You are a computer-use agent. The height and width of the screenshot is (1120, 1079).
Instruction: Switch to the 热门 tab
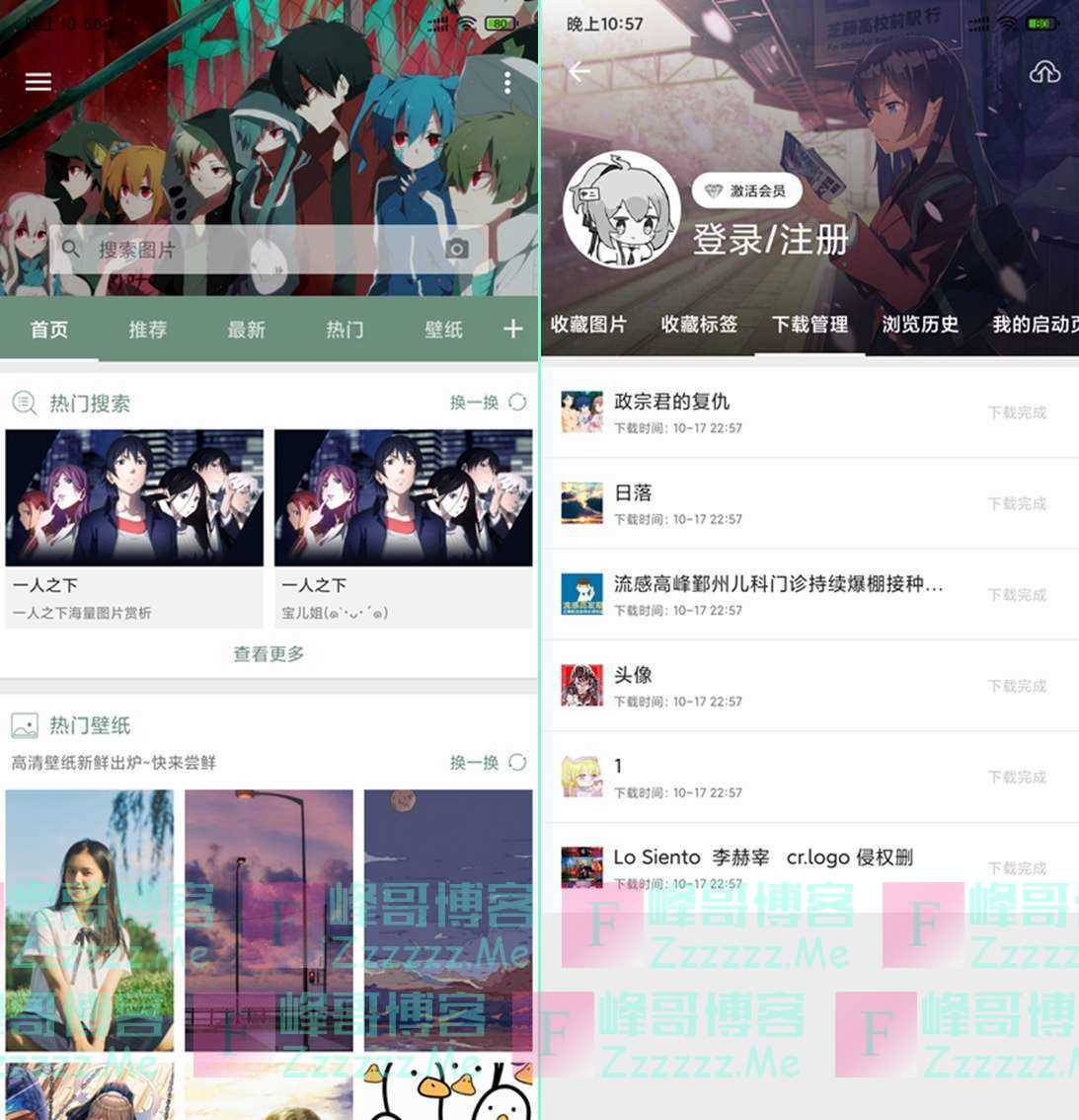[x=345, y=330]
